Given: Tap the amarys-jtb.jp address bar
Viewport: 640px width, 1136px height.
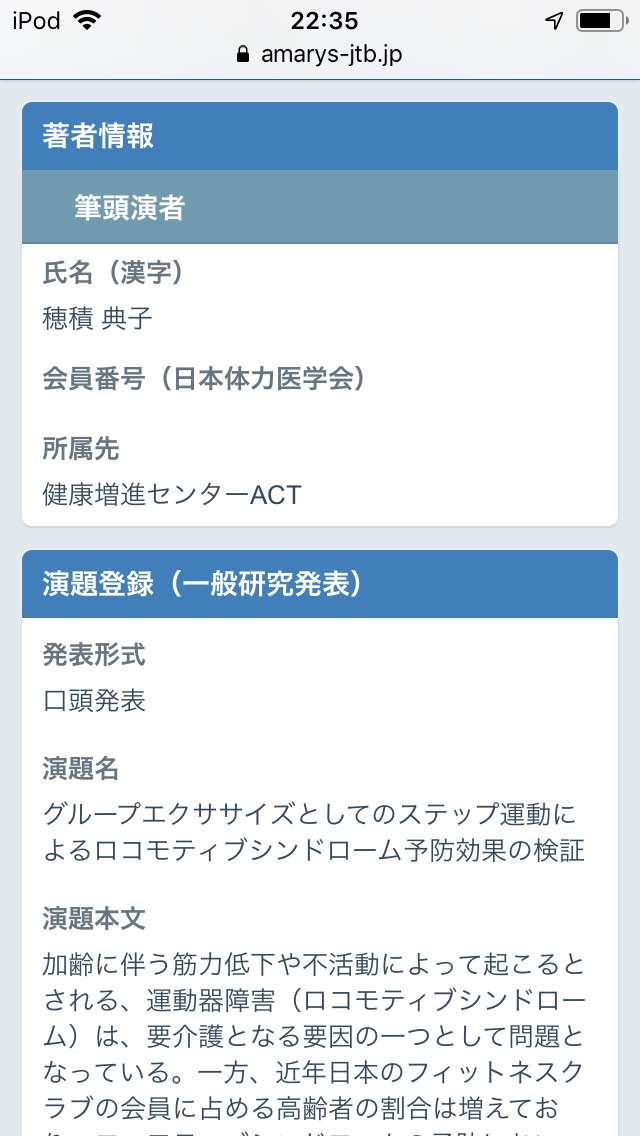Looking at the screenshot, I should (x=320, y=54).
